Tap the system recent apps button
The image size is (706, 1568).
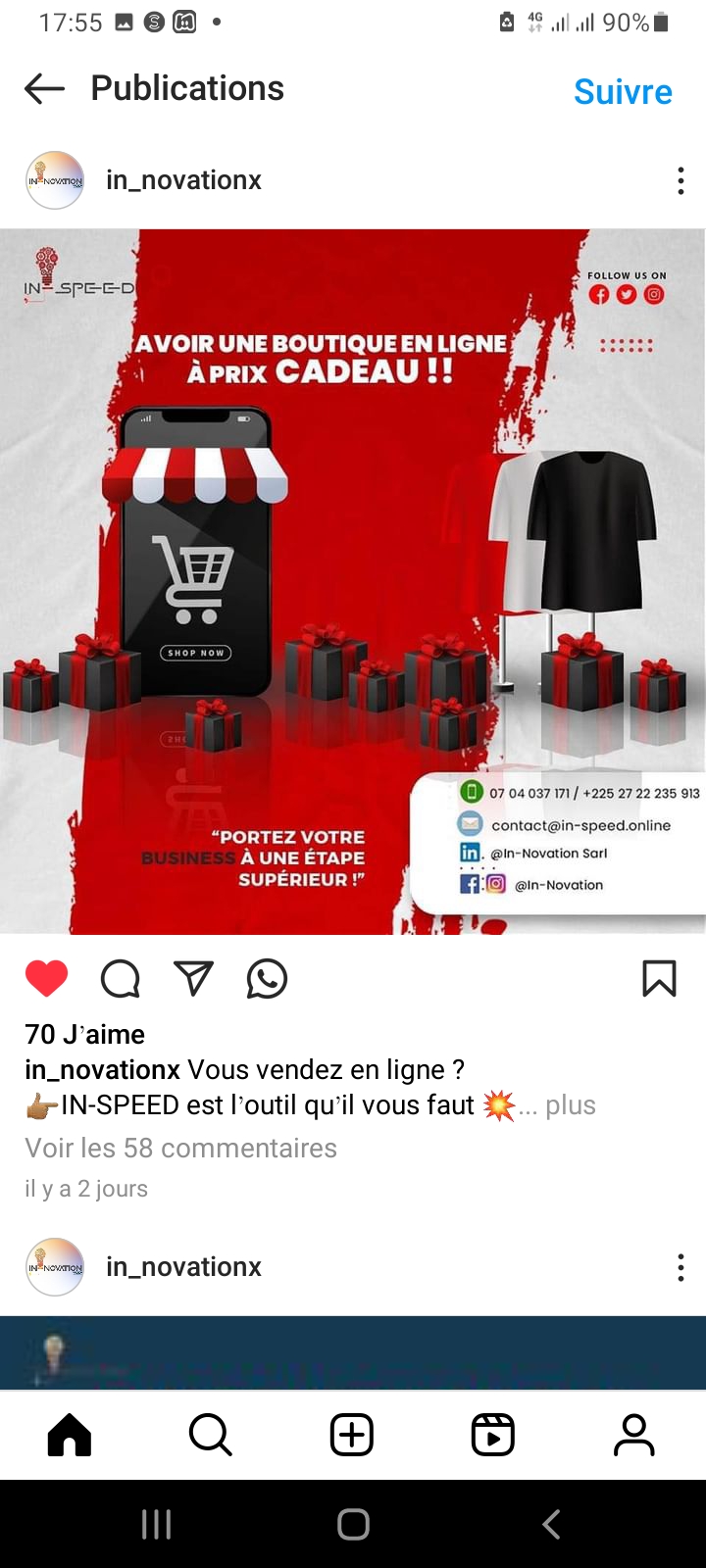[157, 1524]
